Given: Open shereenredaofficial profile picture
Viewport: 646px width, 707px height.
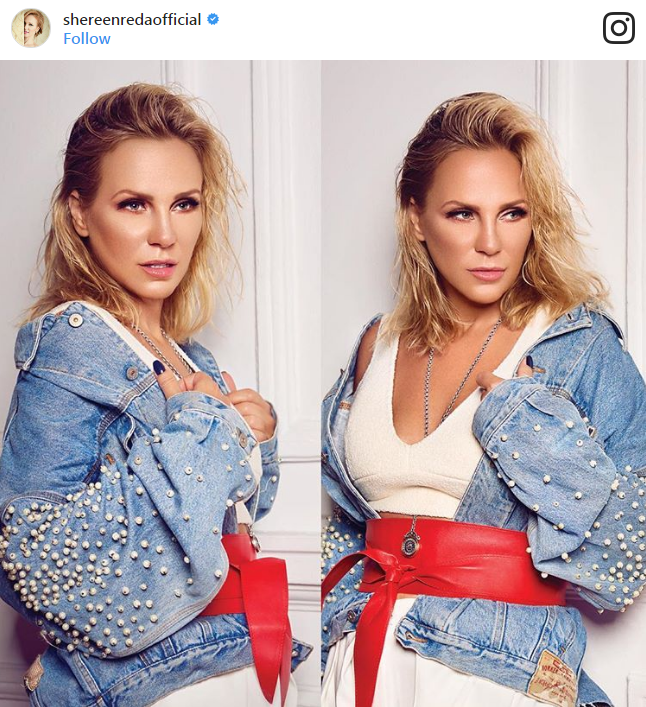Looking at the screenshot, I should pos(31,28).
